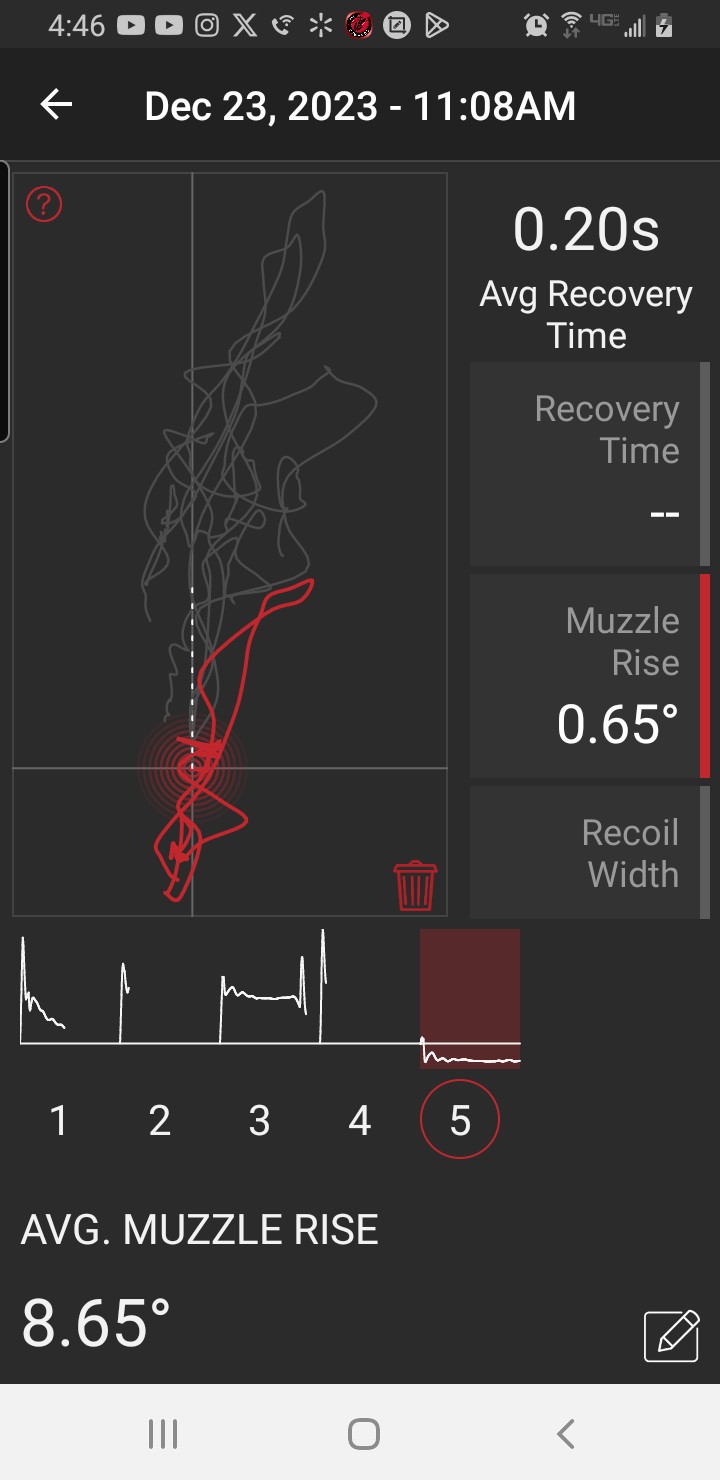
Task: Tap the selected shot number 5
Action: pos(460,1121)
